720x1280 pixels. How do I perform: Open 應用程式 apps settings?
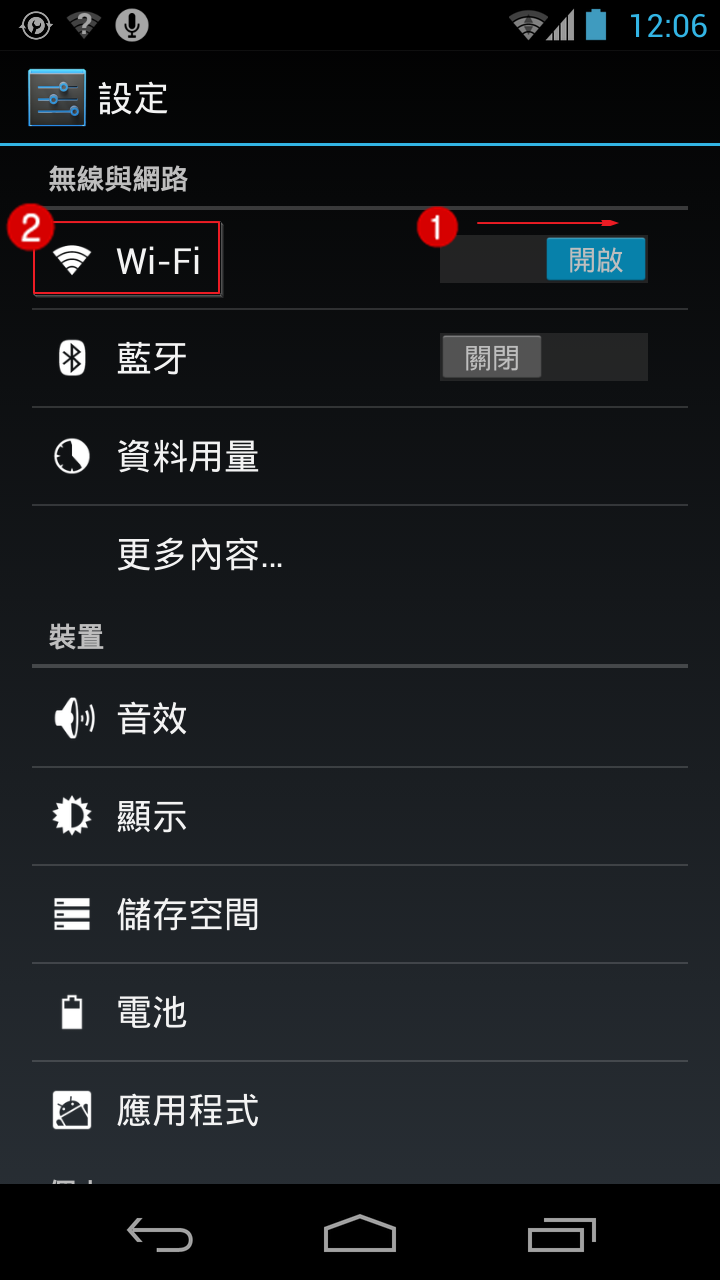(188, 1110)
